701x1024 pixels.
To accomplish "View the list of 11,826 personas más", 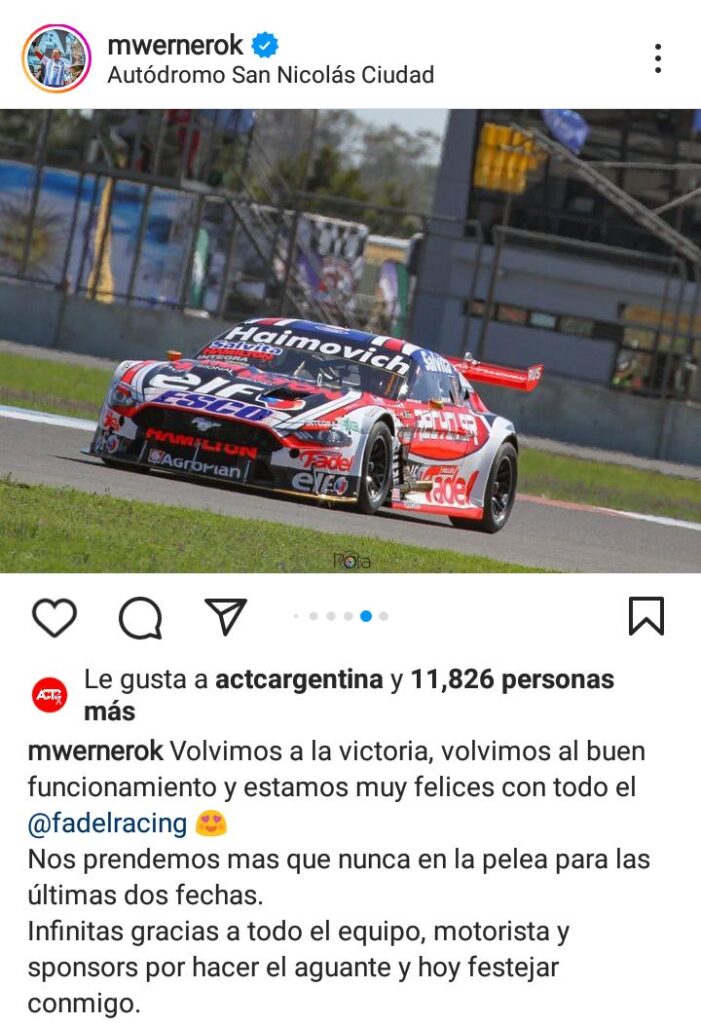I will tap(512, 680).
